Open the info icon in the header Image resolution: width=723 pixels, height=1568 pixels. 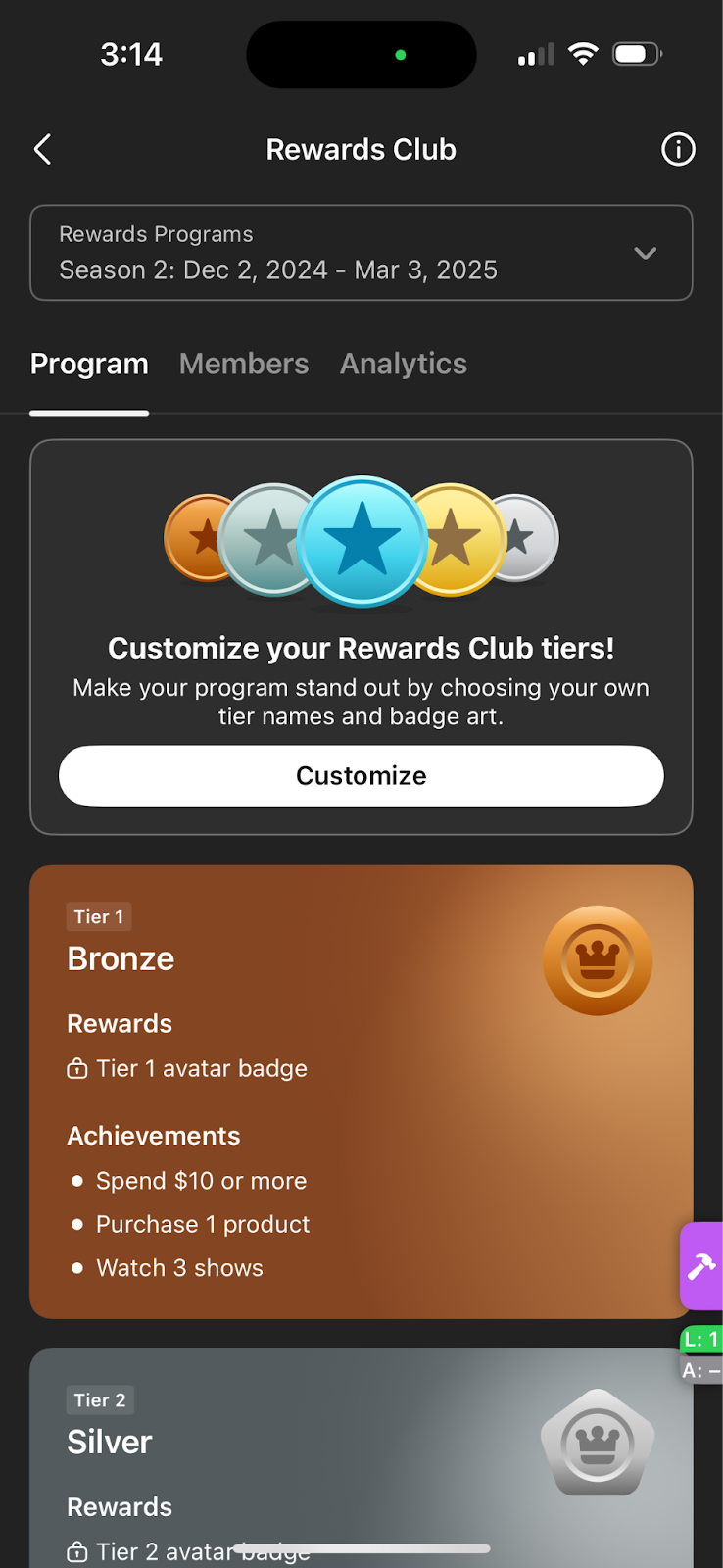pos(678,150)
